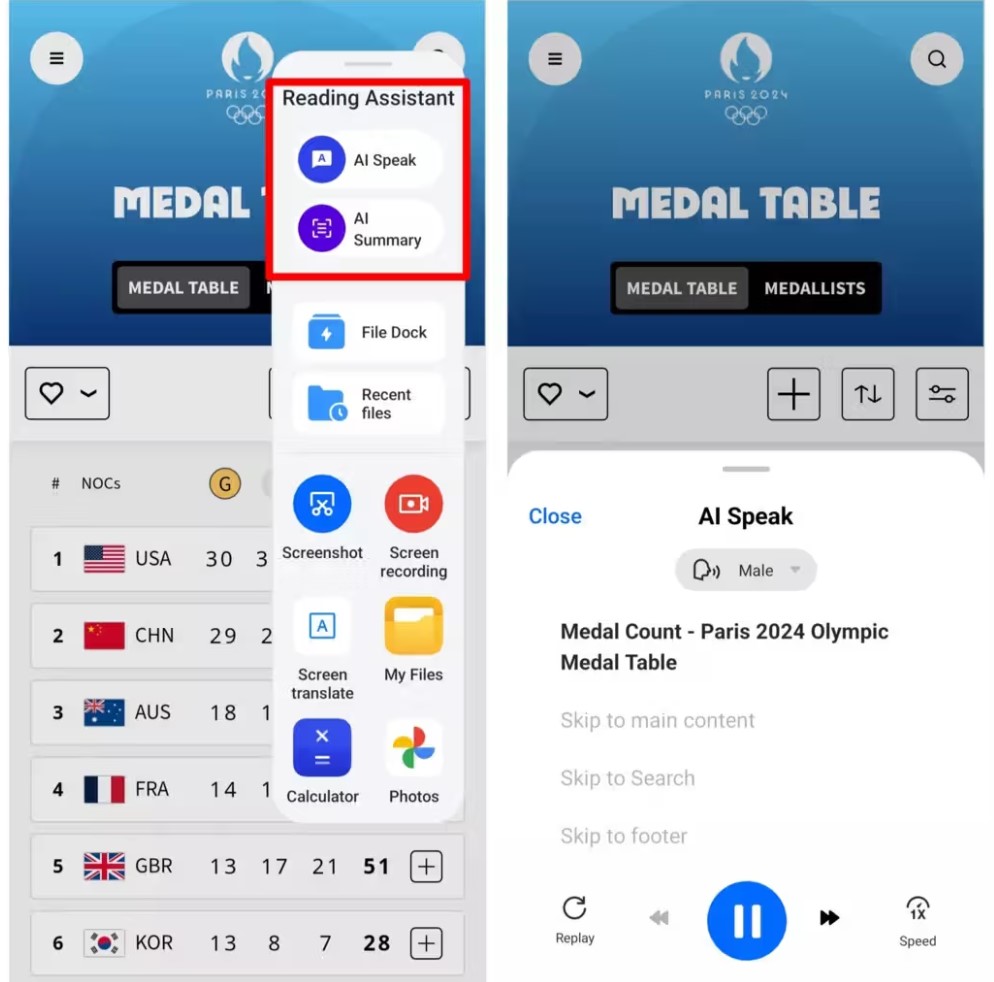Screen dimensions: 994x982
Task: Change the 1X playback speed
Action: tap(917, 918)
